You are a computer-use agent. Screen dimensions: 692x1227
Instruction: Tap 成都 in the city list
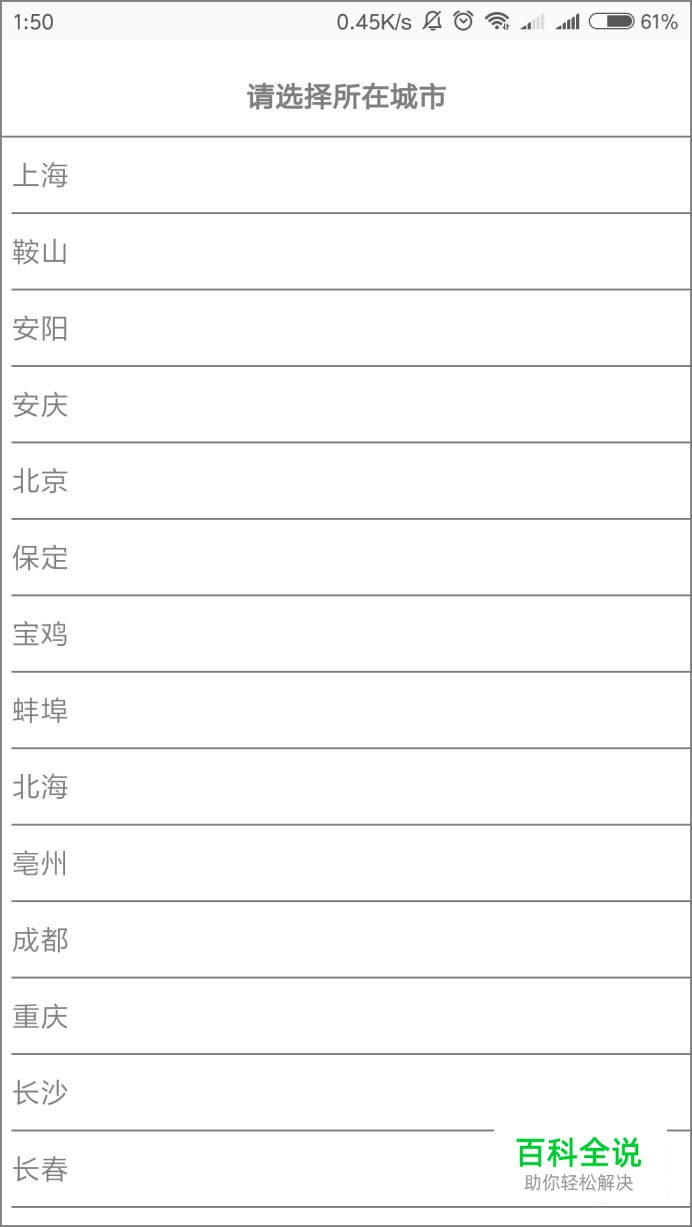[x=346, y=939]
